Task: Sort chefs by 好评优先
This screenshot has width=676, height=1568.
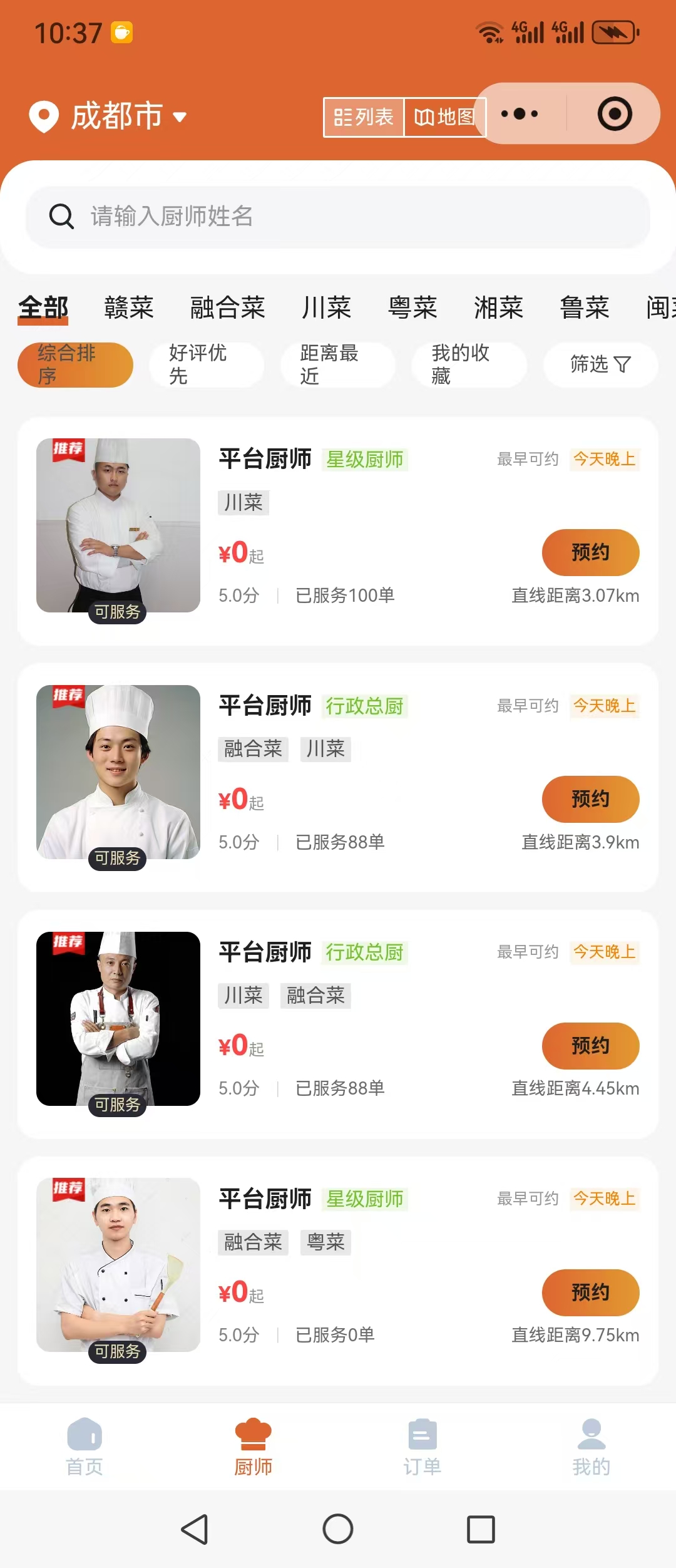Action: (206, 364)
